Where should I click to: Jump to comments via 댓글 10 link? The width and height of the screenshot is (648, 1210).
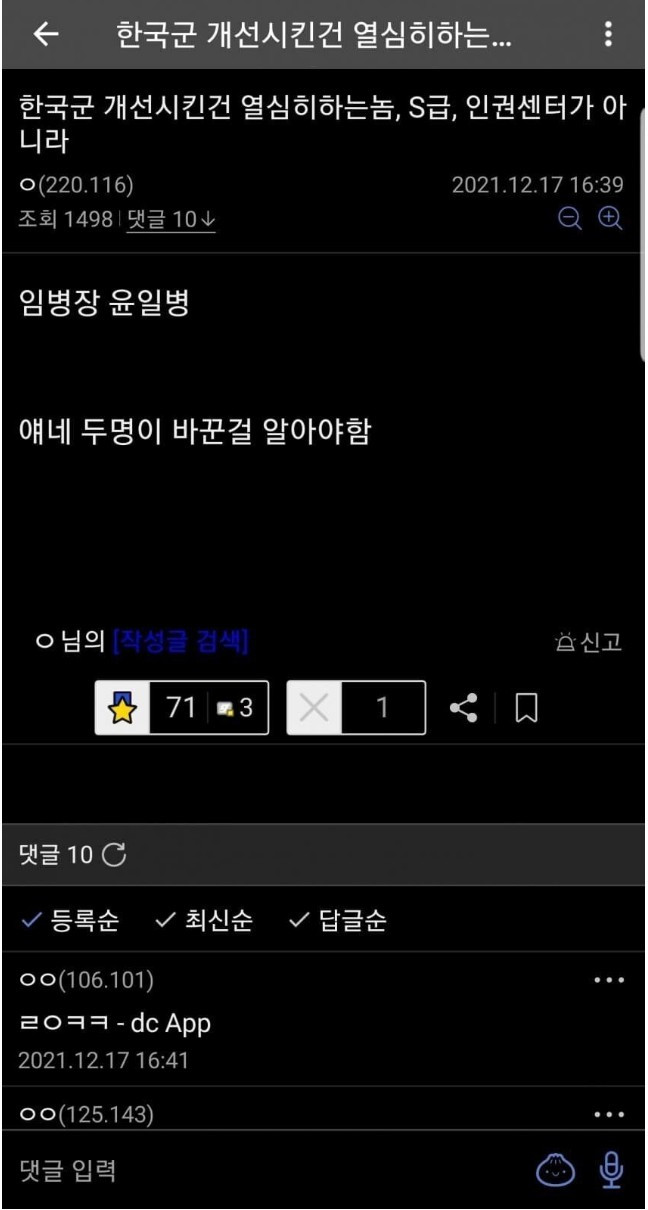pyautogui.click(x=171, y=220)
